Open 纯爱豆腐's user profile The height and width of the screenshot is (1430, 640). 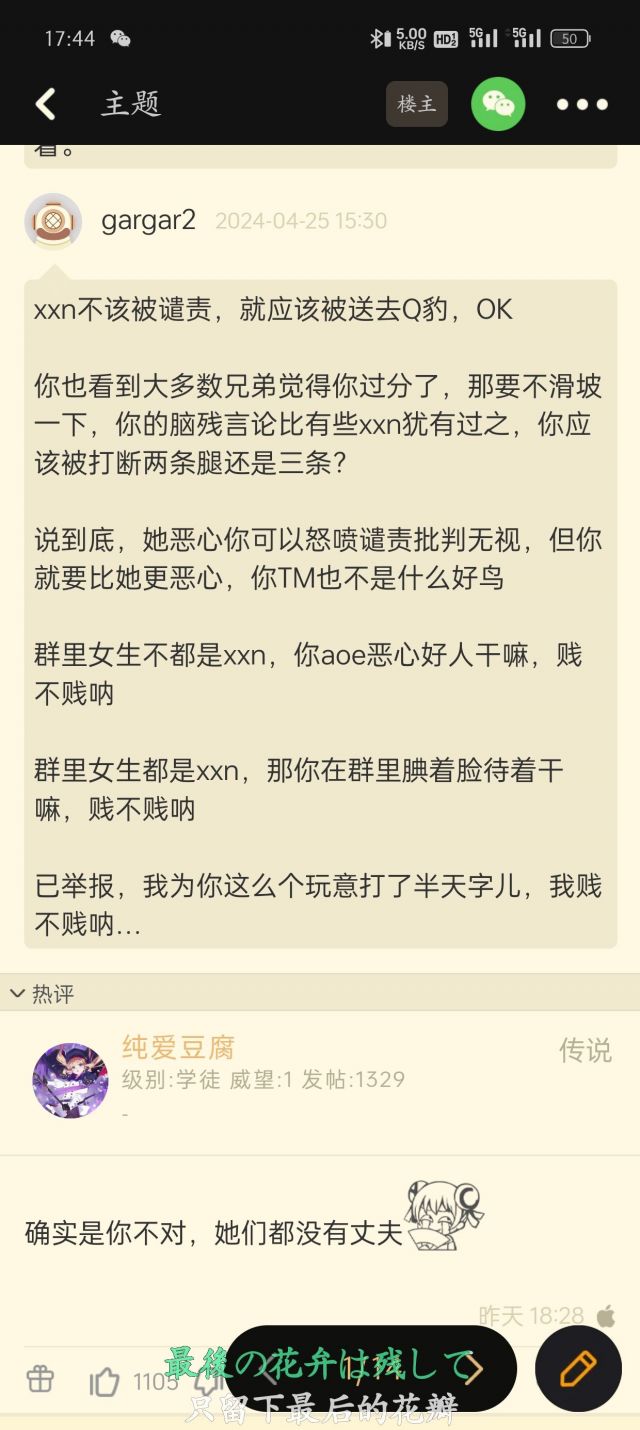coord(70,1080)
